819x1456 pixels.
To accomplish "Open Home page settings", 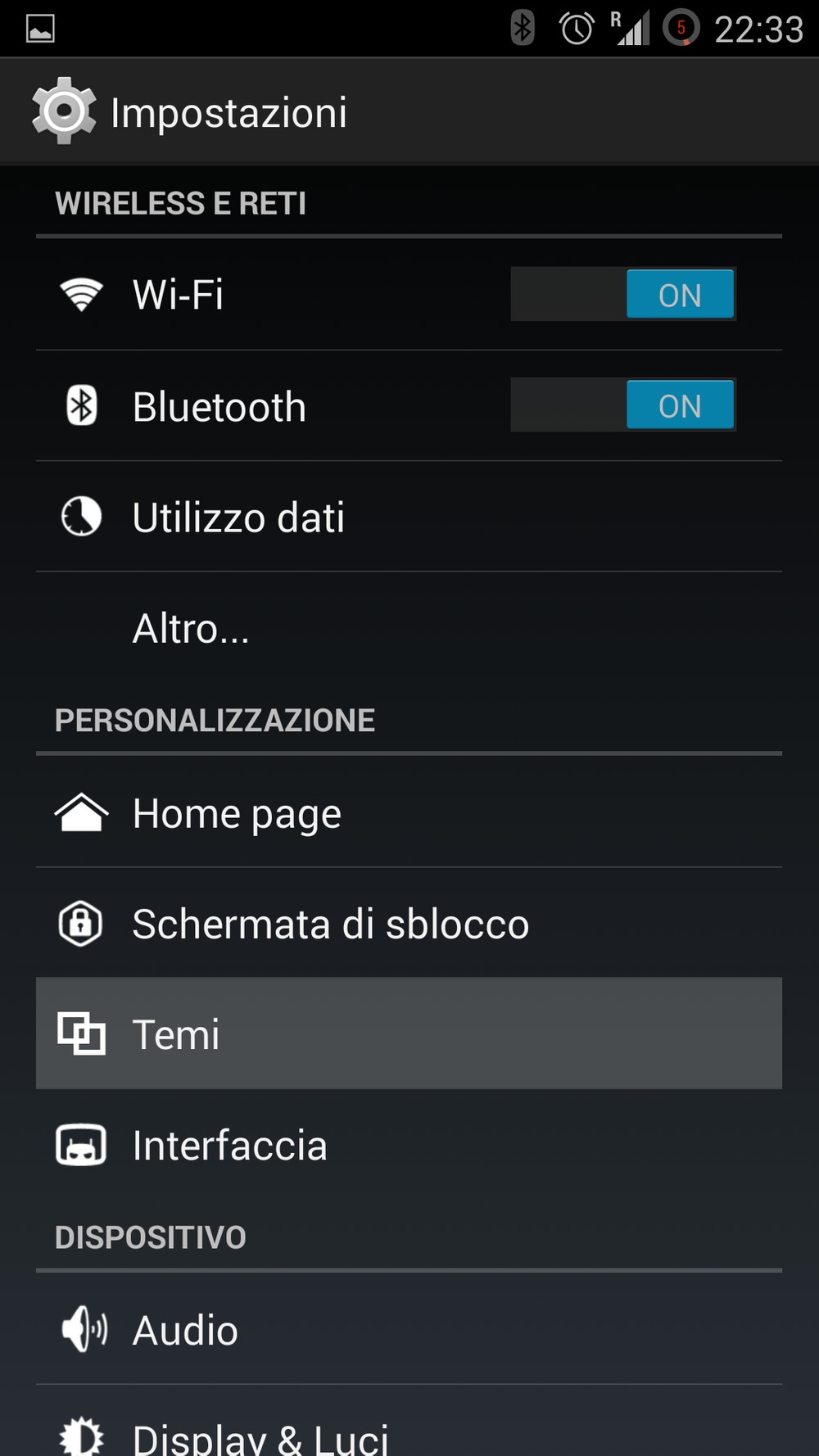I will 409,812.
